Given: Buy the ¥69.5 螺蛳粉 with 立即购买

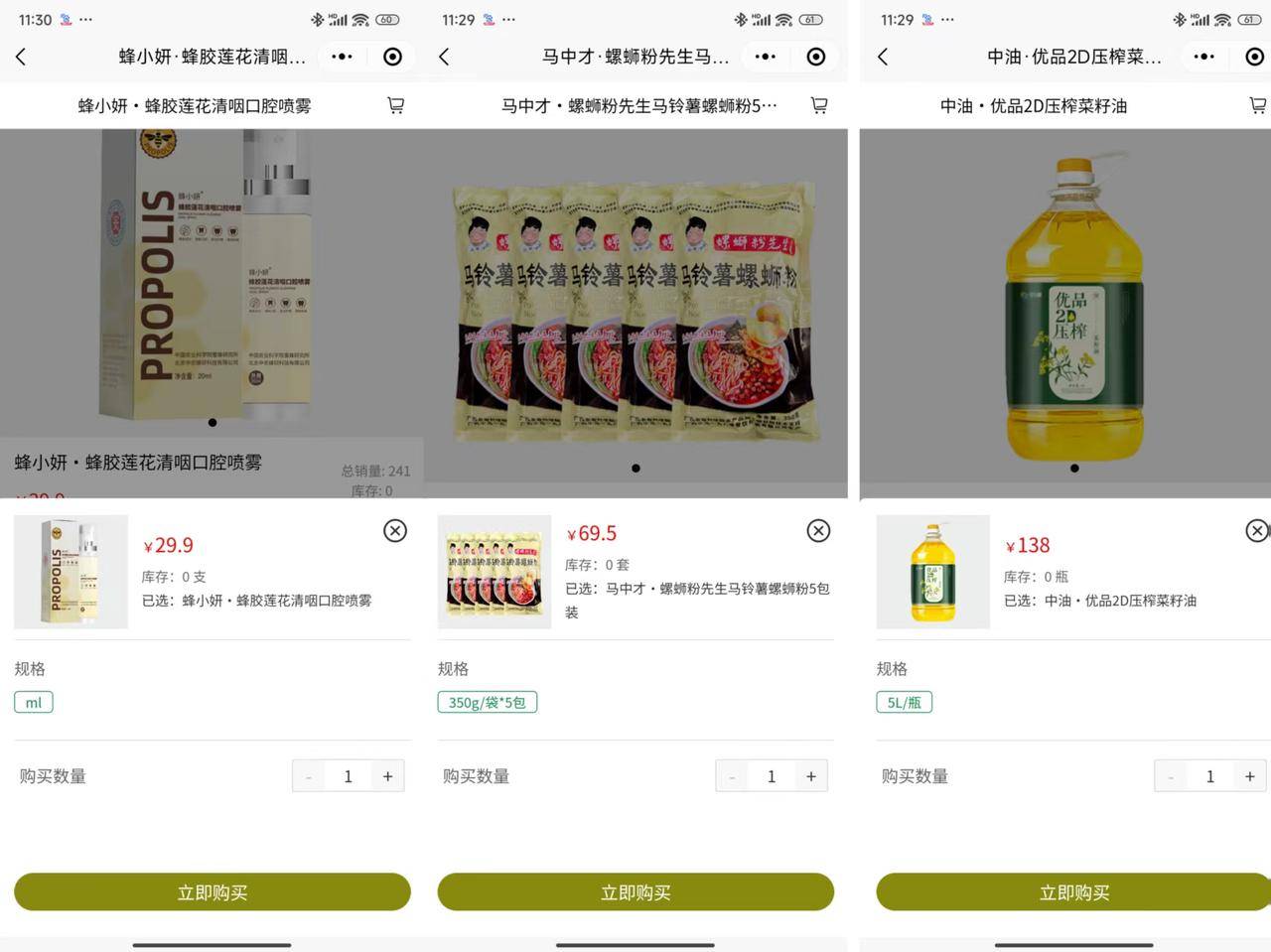Looking at the screenshot, I should point(635,892).
